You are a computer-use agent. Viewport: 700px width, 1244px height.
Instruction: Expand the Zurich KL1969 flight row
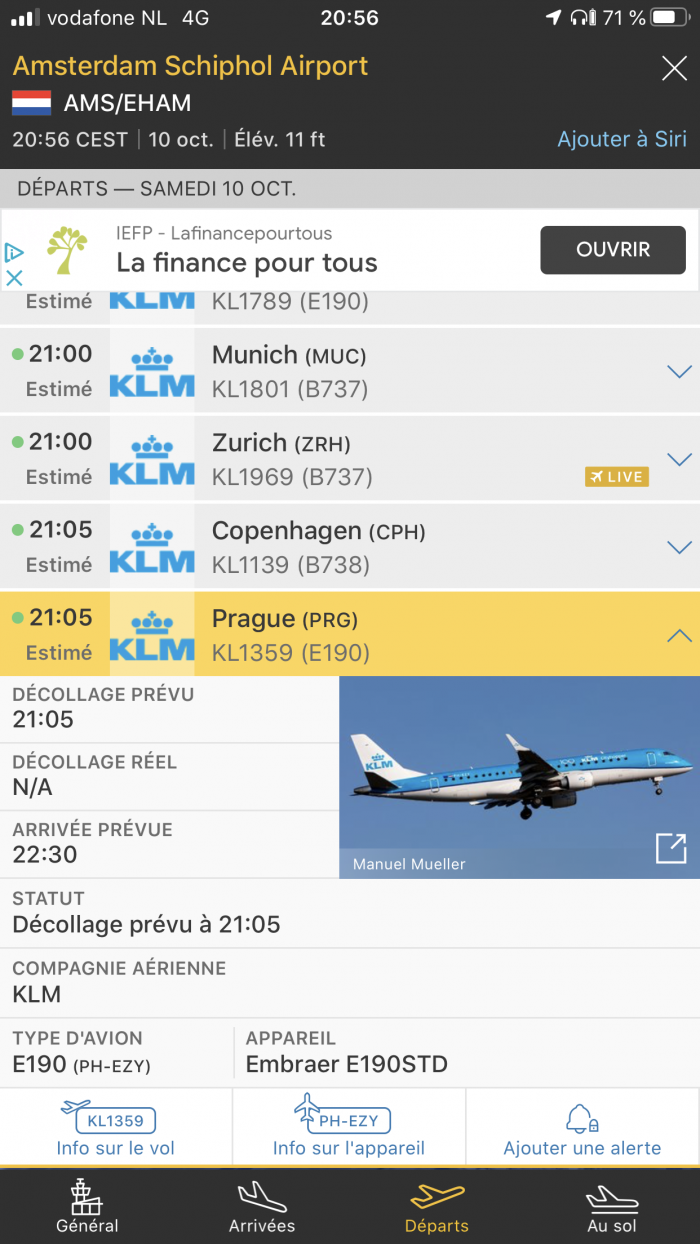tap(679, 459)
